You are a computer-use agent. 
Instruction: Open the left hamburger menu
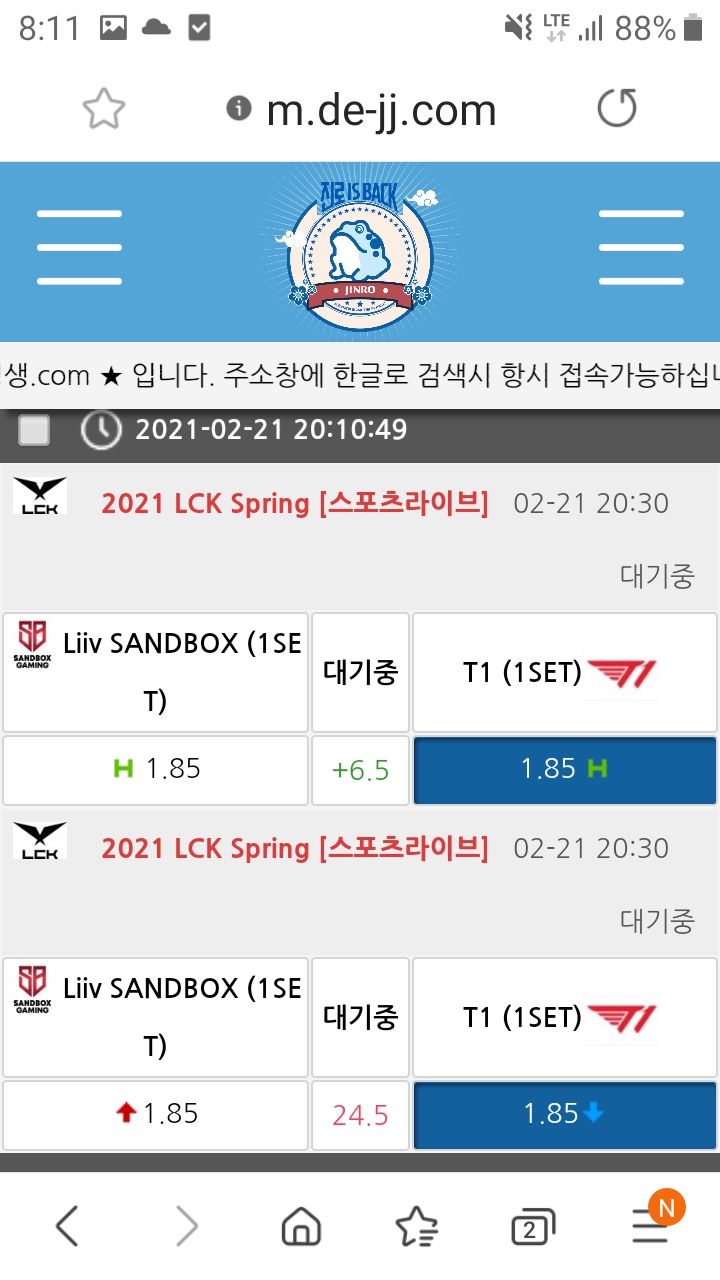click(79, 247)
